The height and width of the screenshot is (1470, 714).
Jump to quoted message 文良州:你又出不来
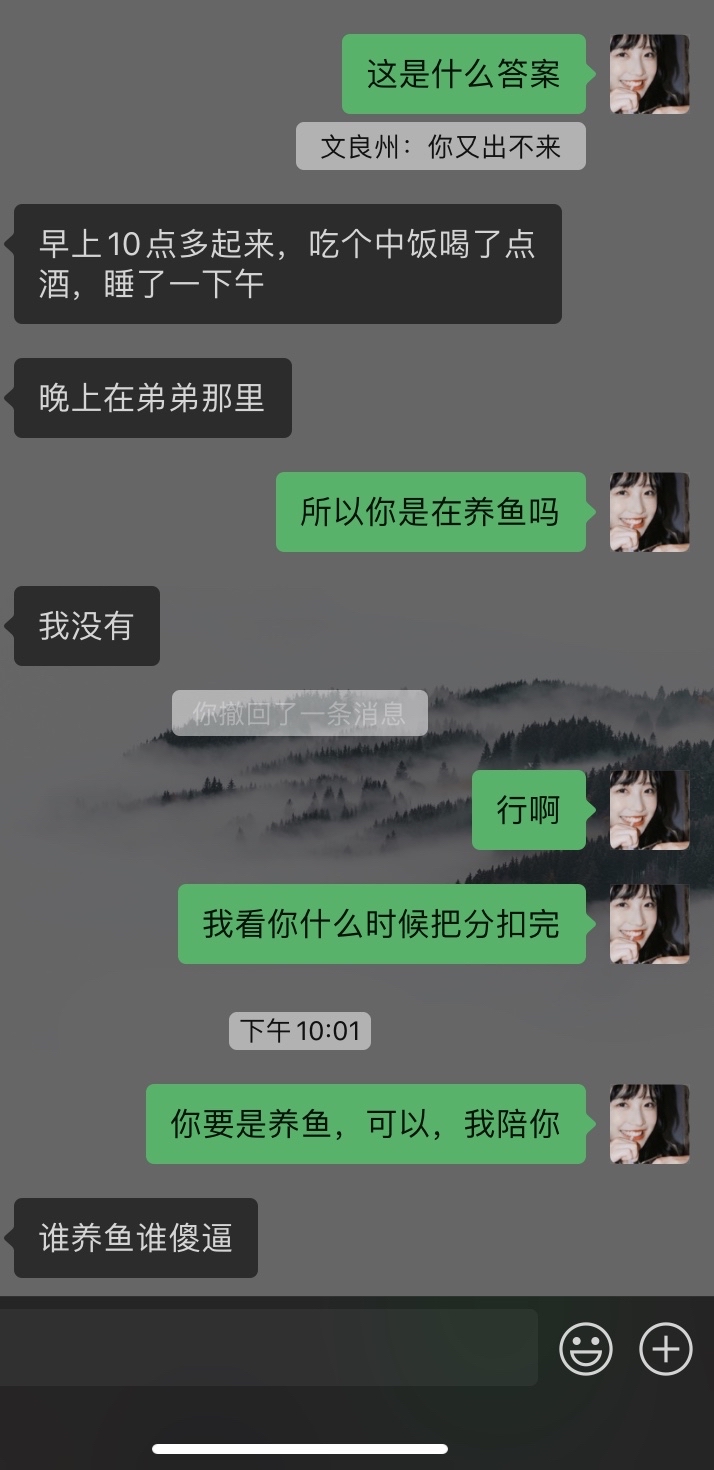click(x=440, y=147)
